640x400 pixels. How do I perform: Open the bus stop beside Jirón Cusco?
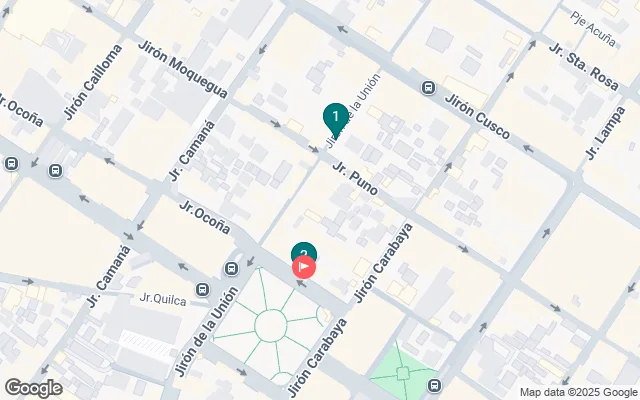(428, 87)
